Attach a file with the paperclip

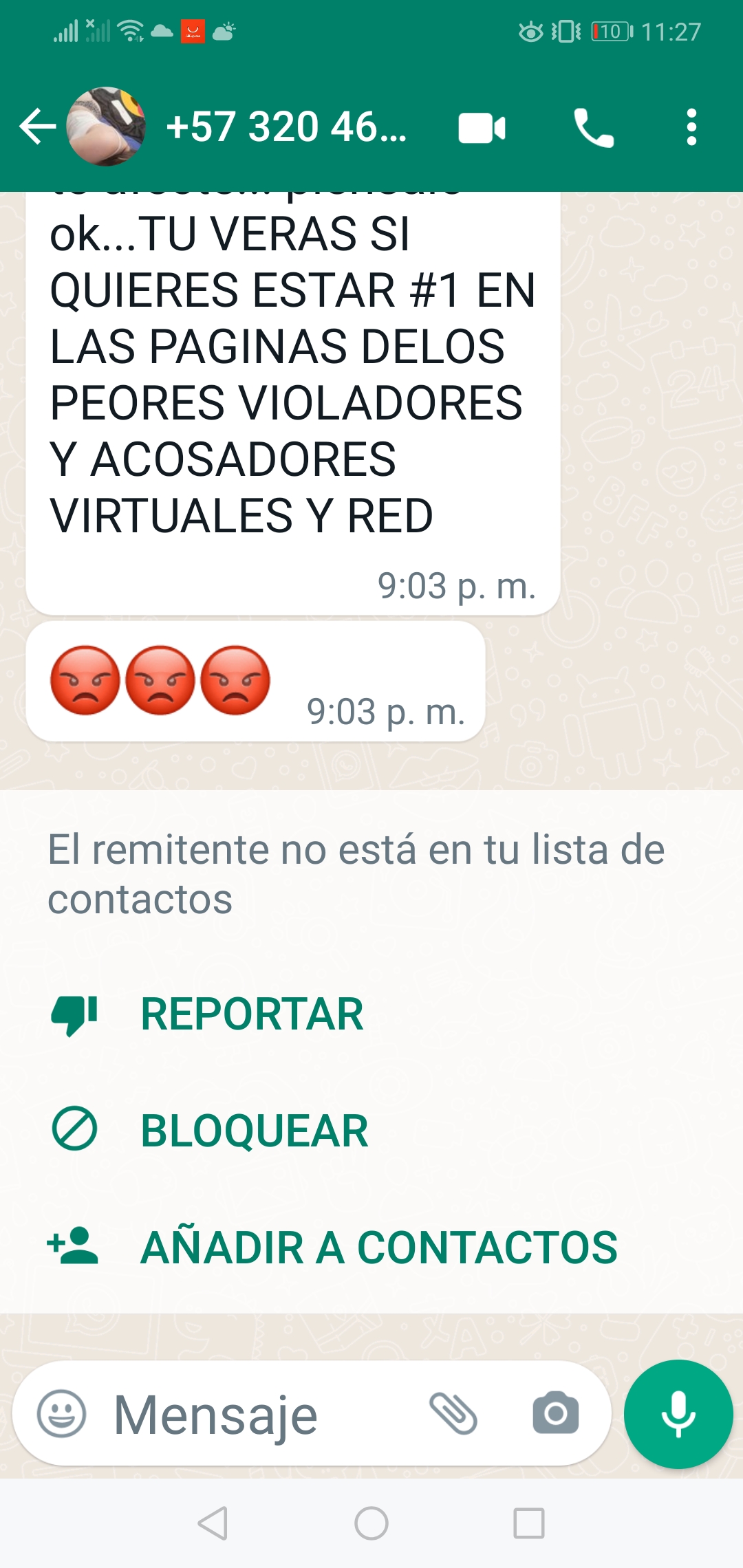coord(453,1414)
